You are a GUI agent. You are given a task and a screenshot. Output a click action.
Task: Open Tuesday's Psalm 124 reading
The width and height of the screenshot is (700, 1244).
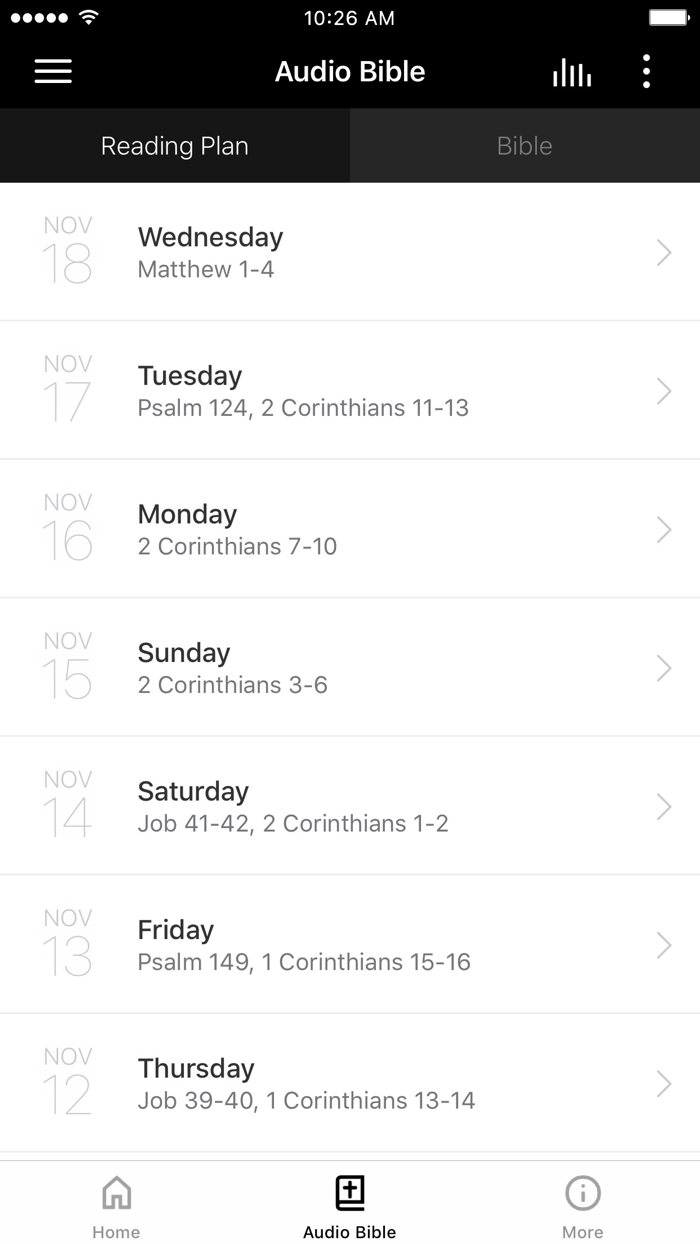(x=350, y=391)
